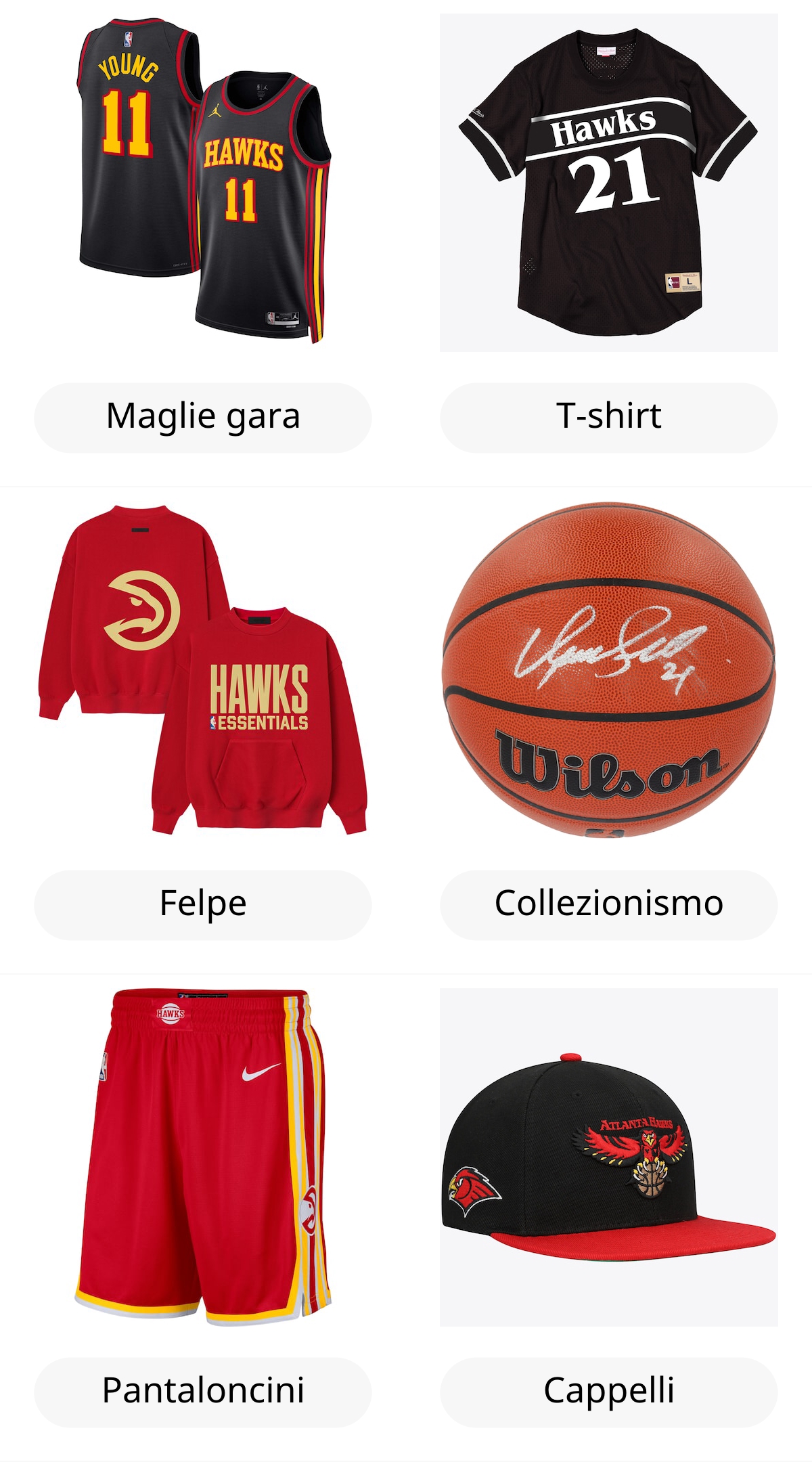
Task: Open the signed Wilson basketball picture
Action: coord(609,670)
